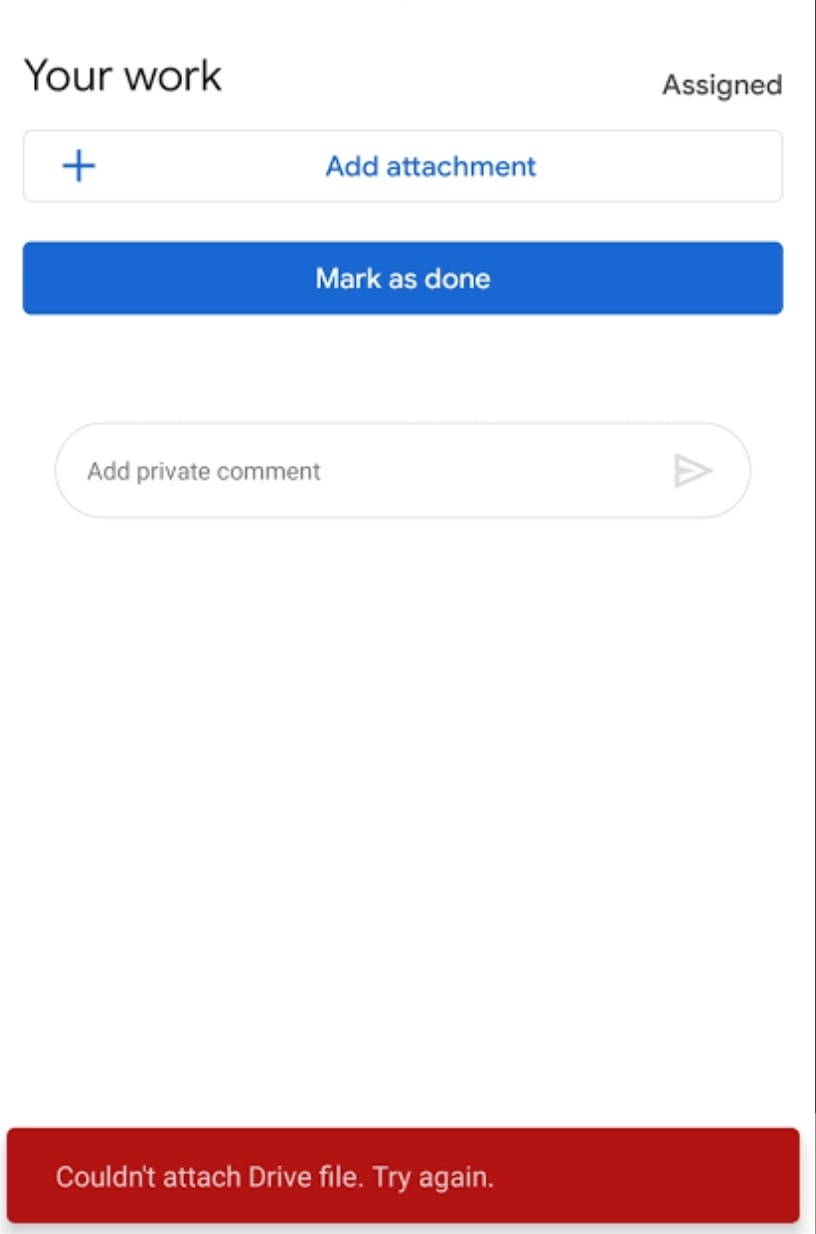Focus the Add private comment field
This screenshot has width=816, height=1234.
point(360,471)
